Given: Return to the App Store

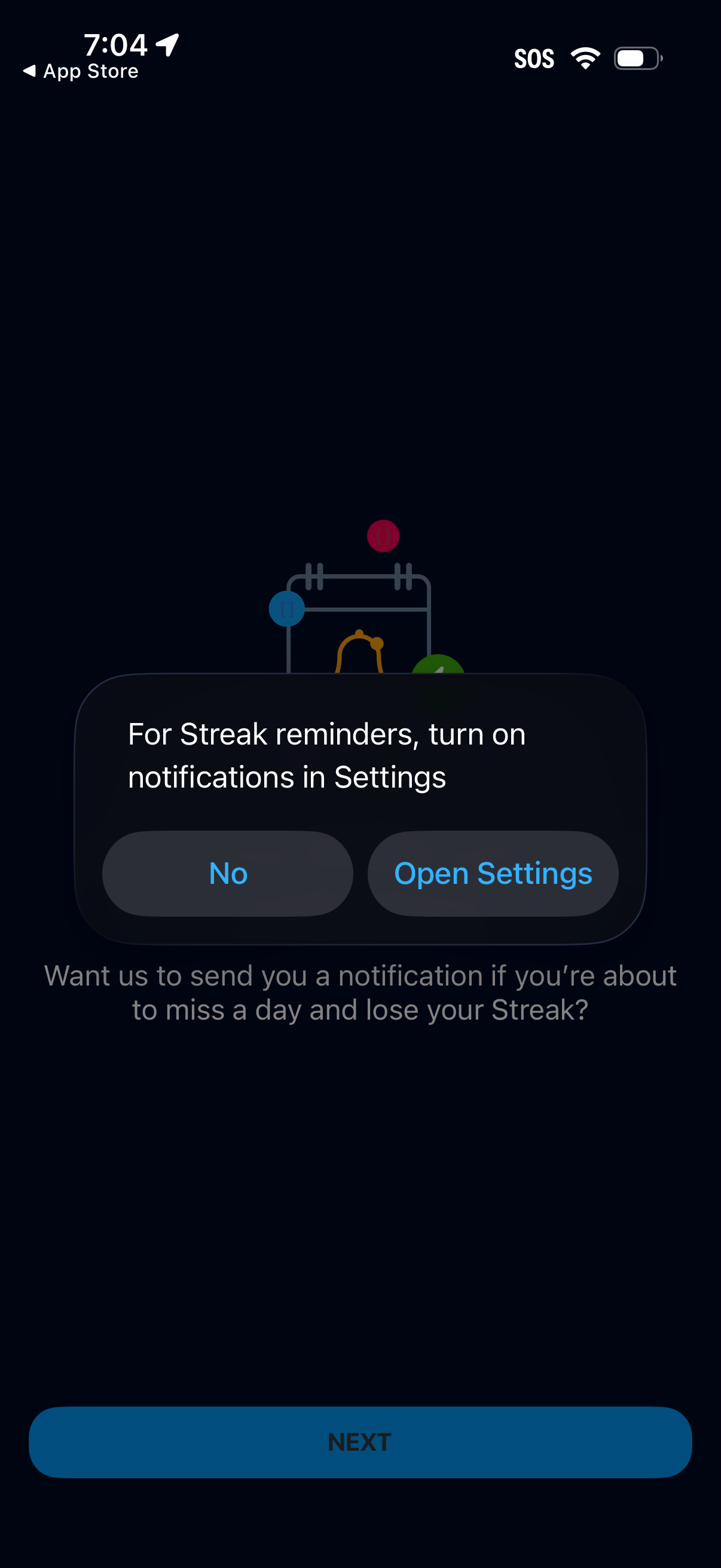Looking at the screenshot, I should [x=81, y=71].
